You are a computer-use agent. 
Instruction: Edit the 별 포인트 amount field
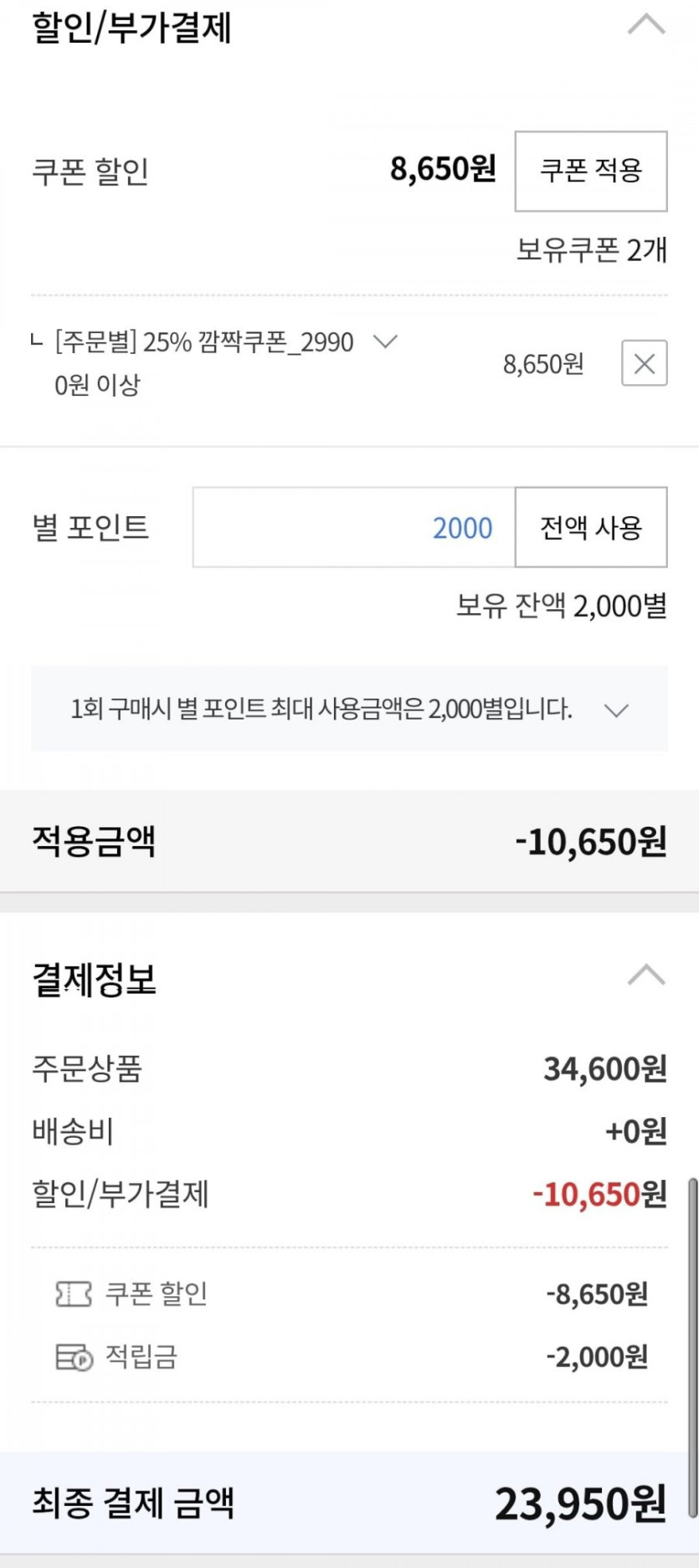[354, 527]
